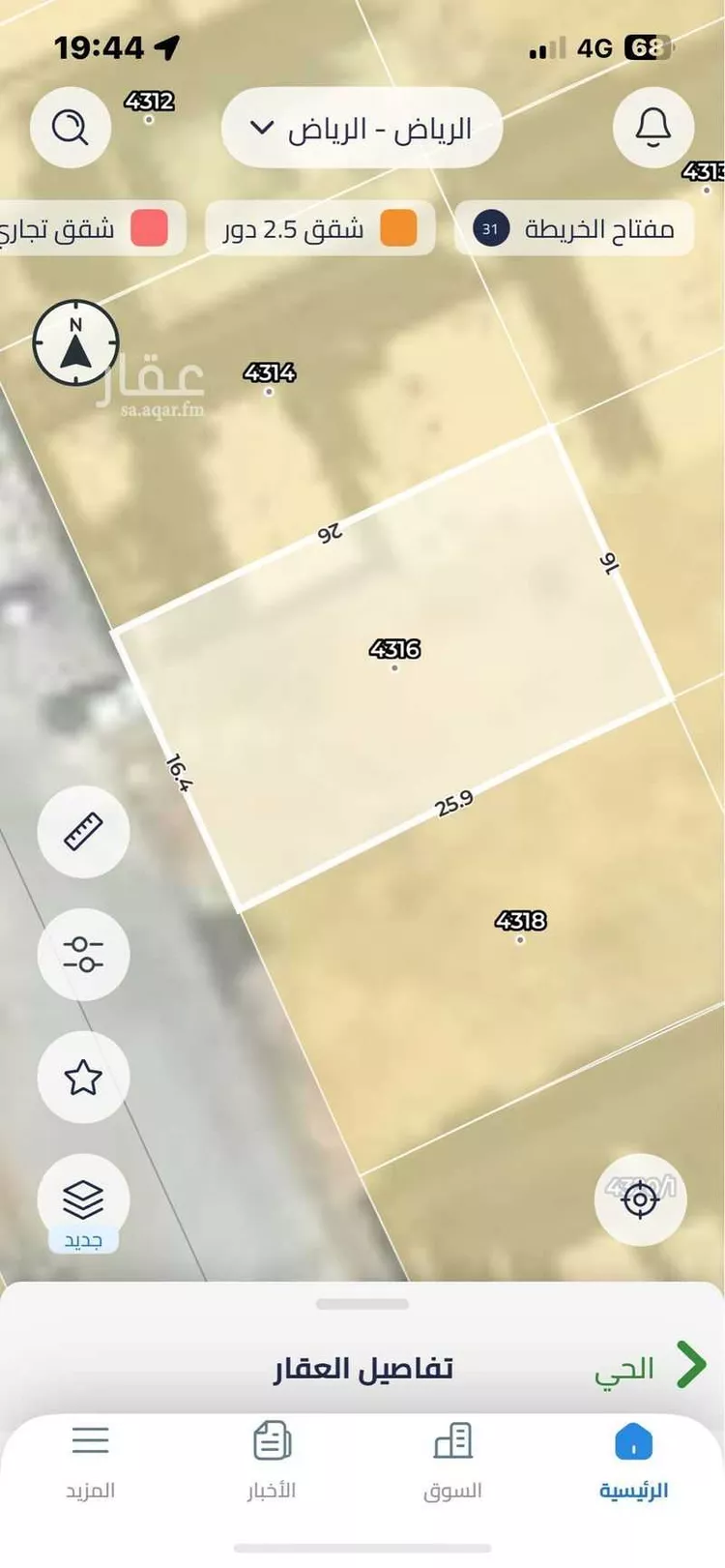Viewport: 725px width, 1568px height.
Task: Open the مفتاح الخريطة map legend chip
Action: (x=574, y=229)
